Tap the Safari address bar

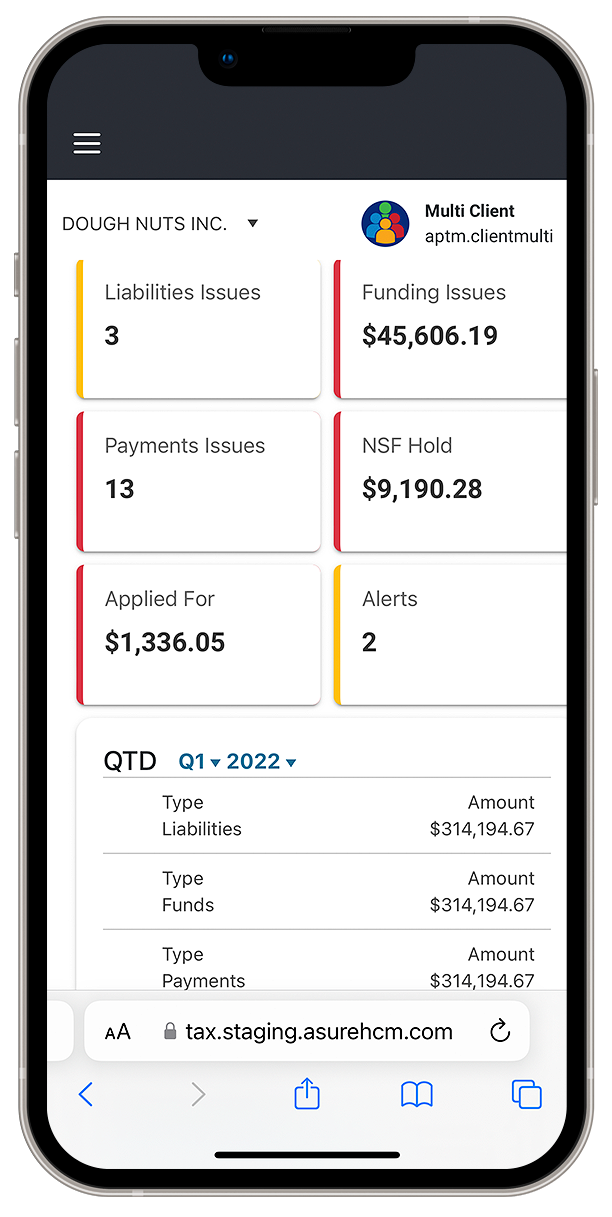[307, 1032]
